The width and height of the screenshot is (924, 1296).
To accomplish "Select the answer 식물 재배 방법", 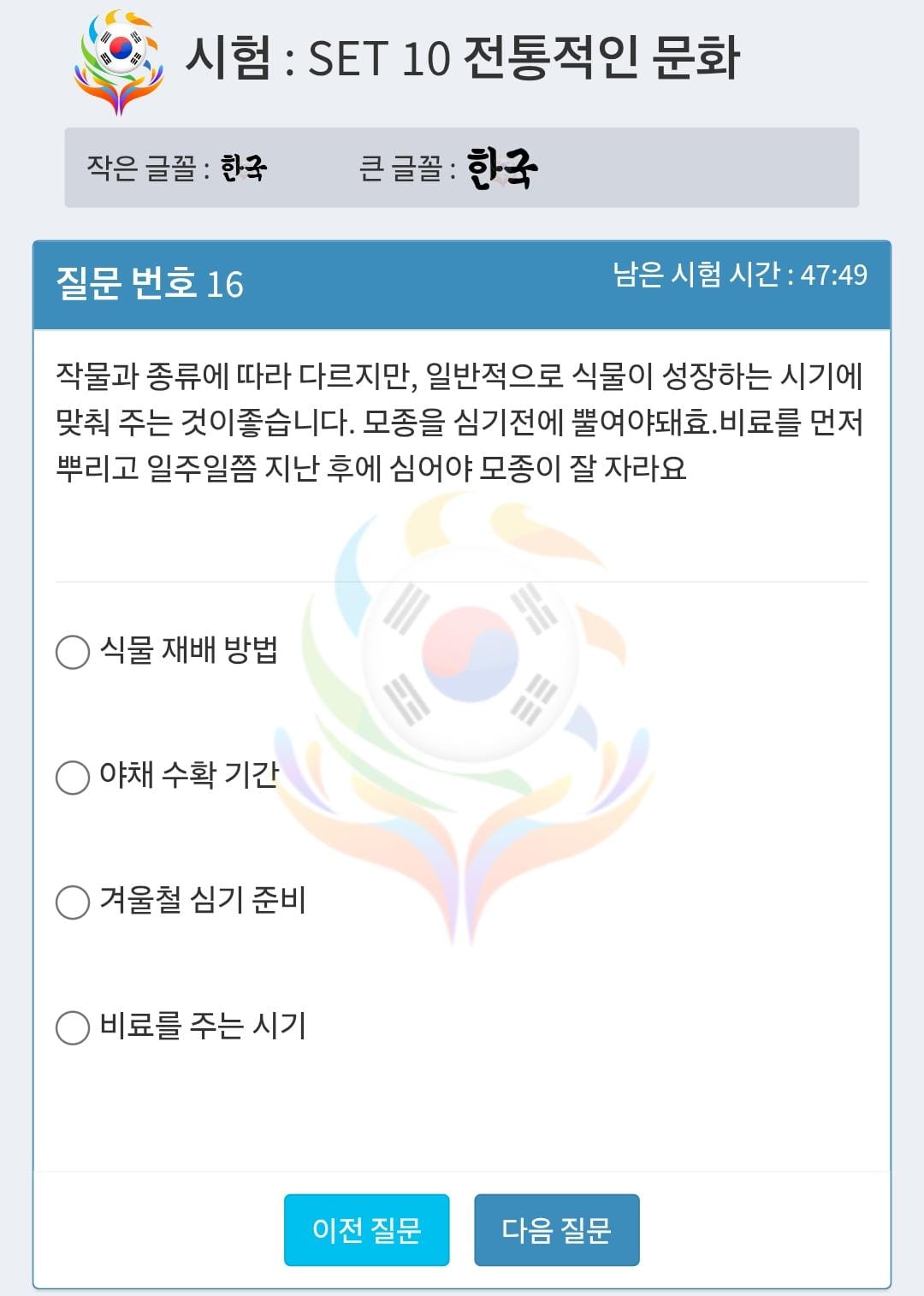I will [73, 652].
